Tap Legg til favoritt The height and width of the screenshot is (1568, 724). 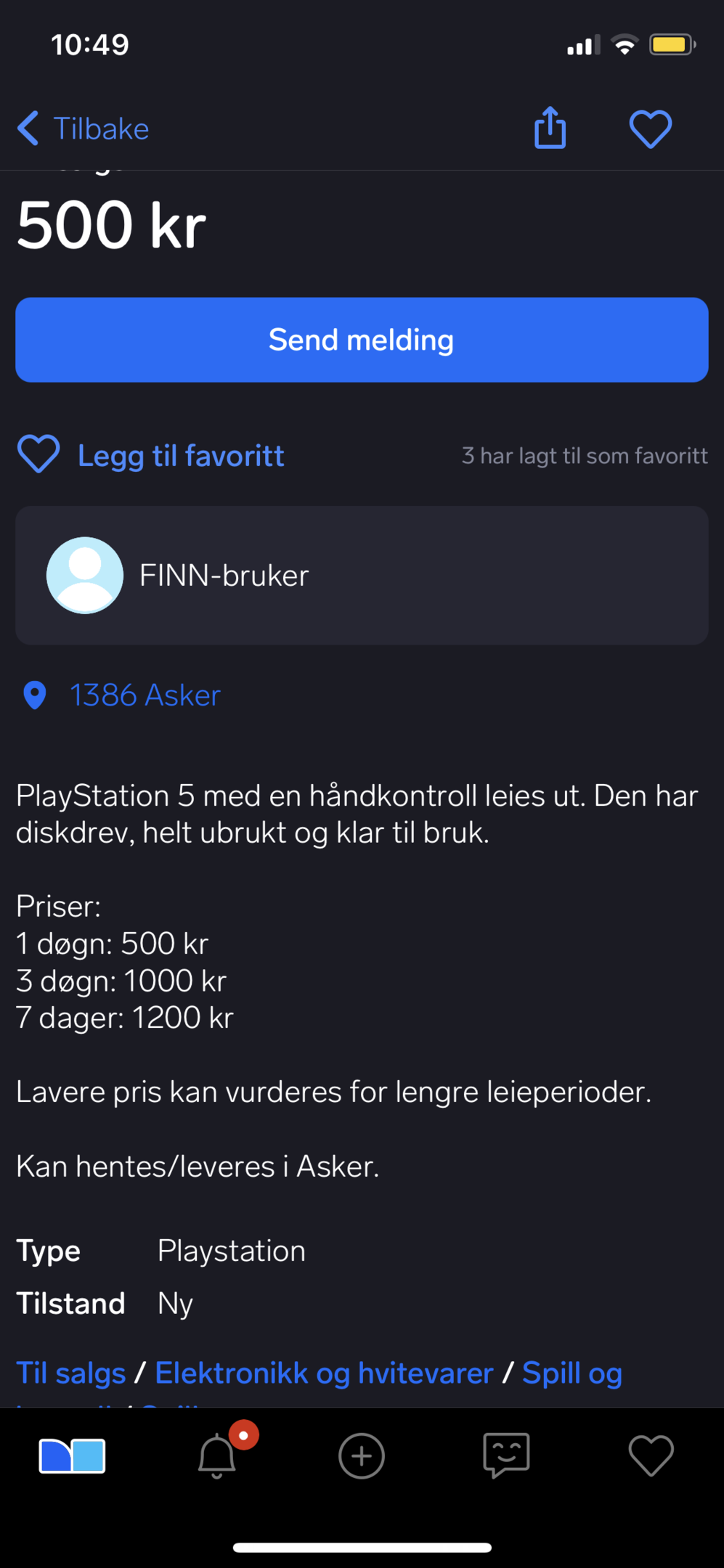[150, 455]
